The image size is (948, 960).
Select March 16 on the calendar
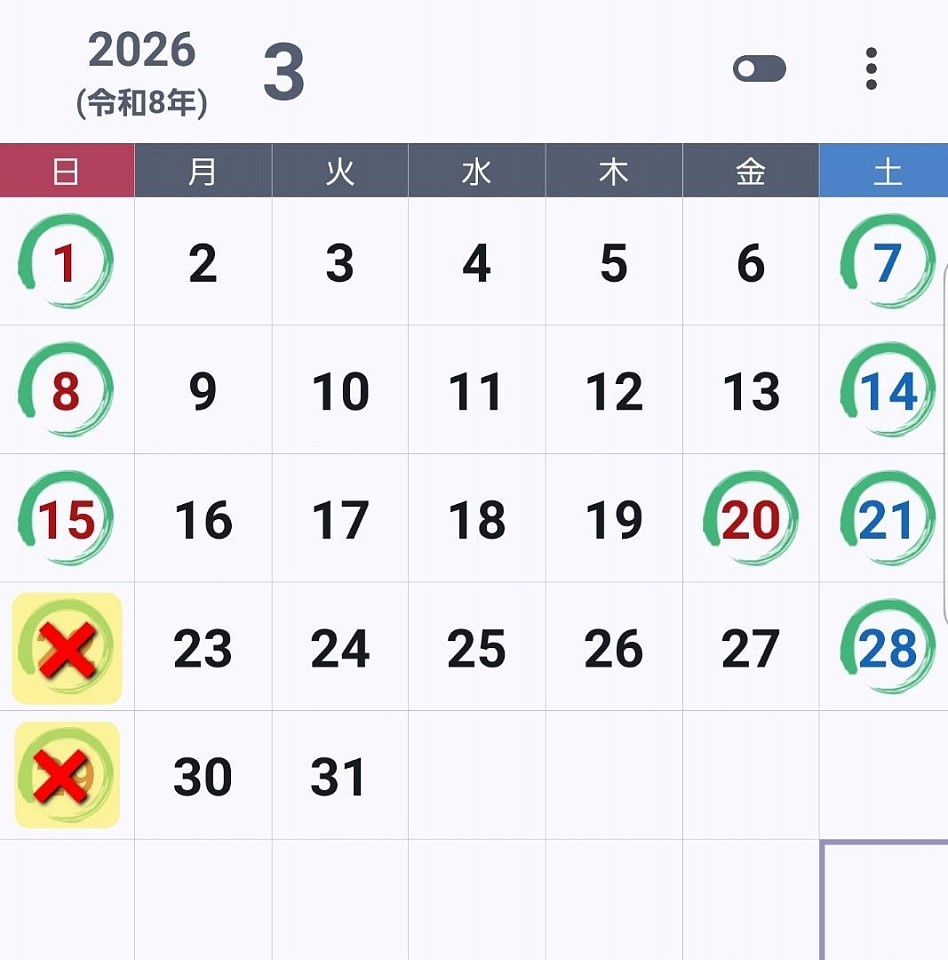pos(203,520)
